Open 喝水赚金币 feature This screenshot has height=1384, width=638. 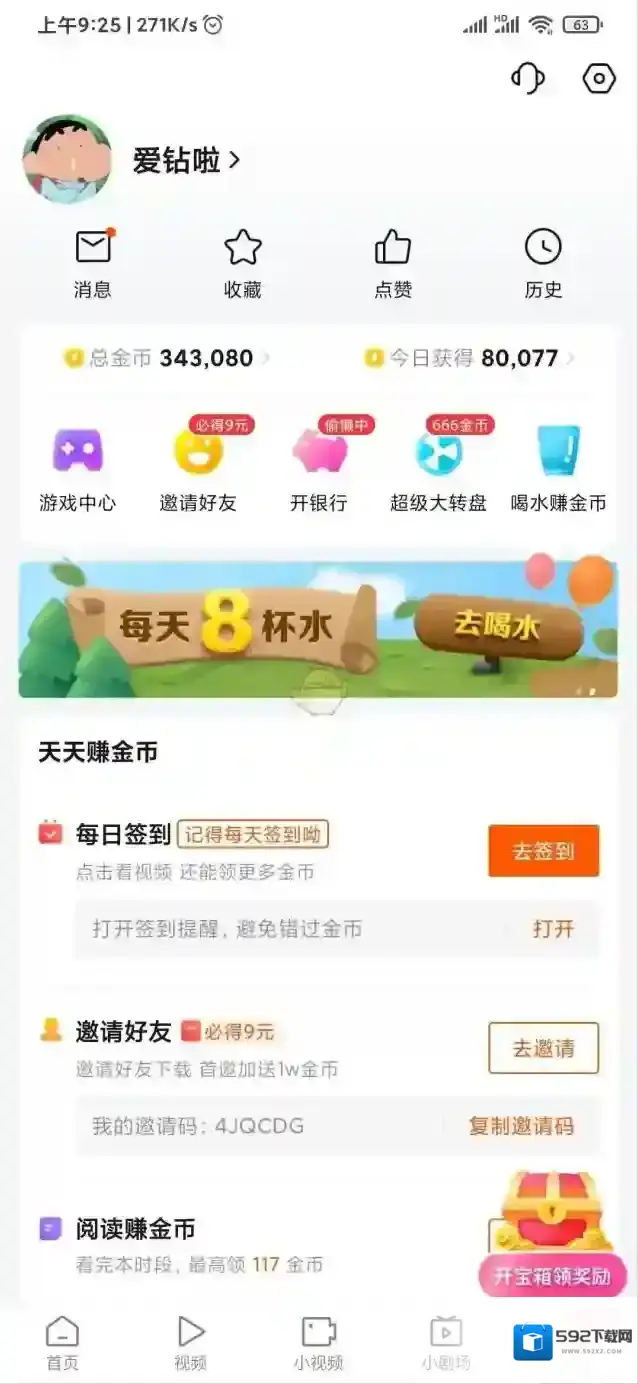[558, 468]
